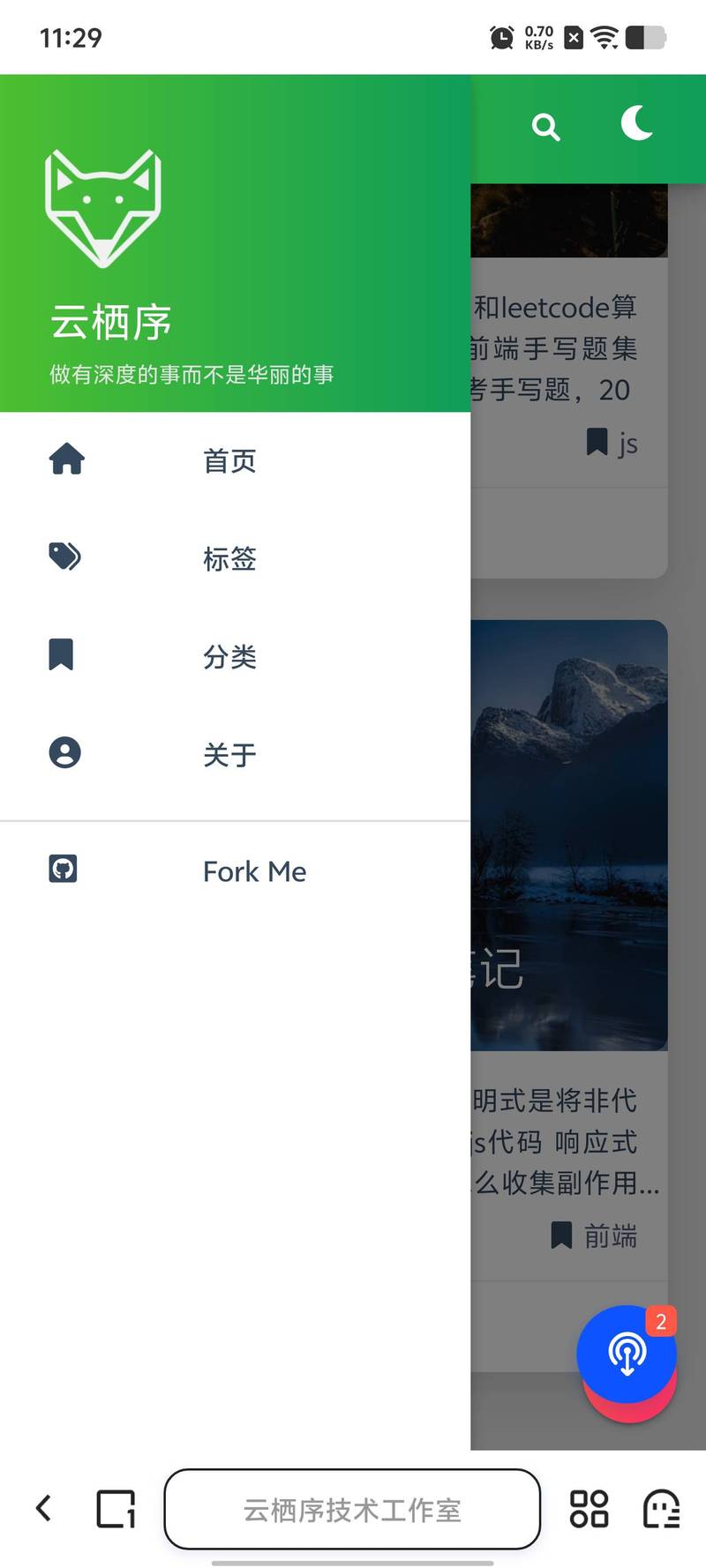
Task: Go to the 标签 tags page
Action: pos(229,558)
